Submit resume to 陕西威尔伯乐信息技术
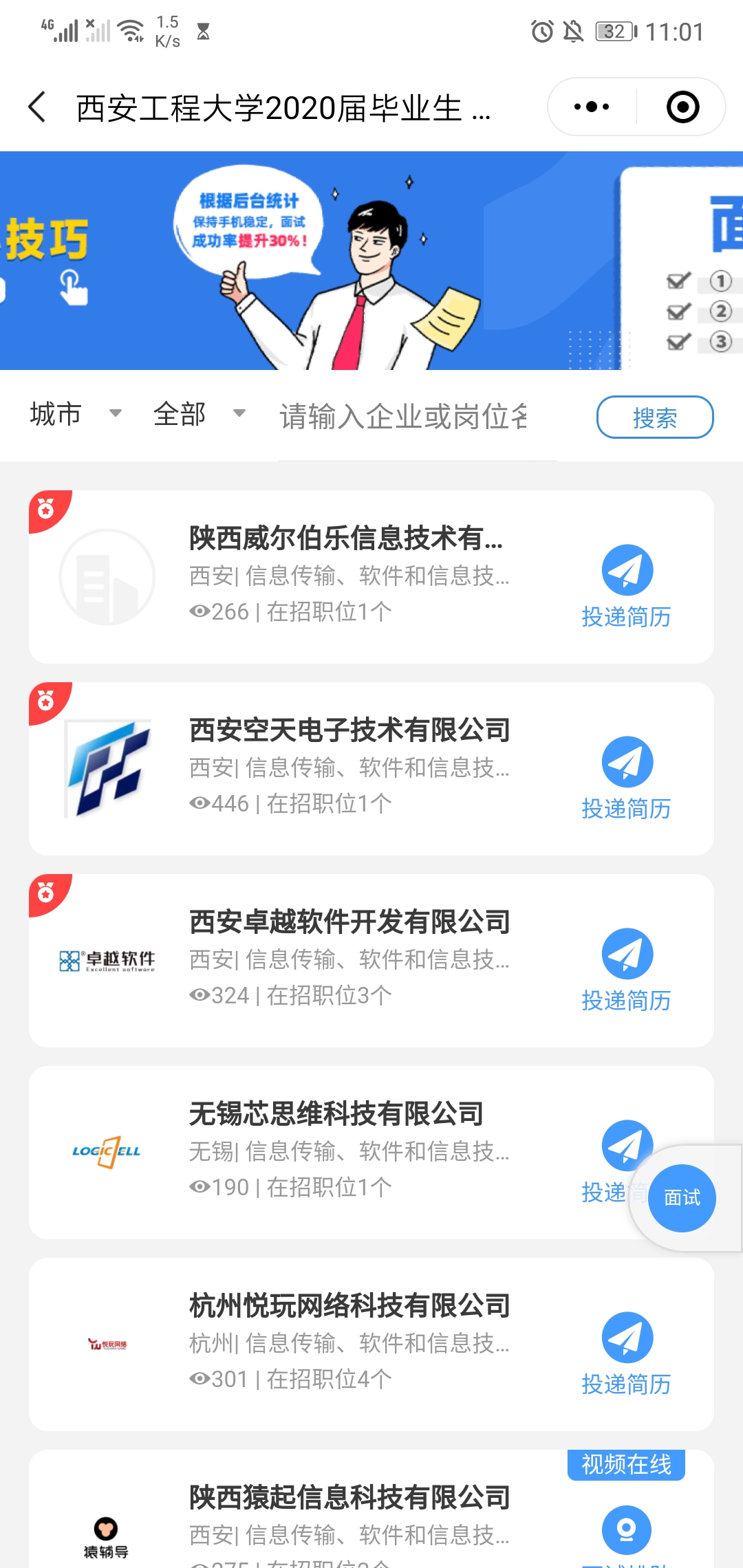This screenshot has width=743, height=1568. tap(626, 586)
